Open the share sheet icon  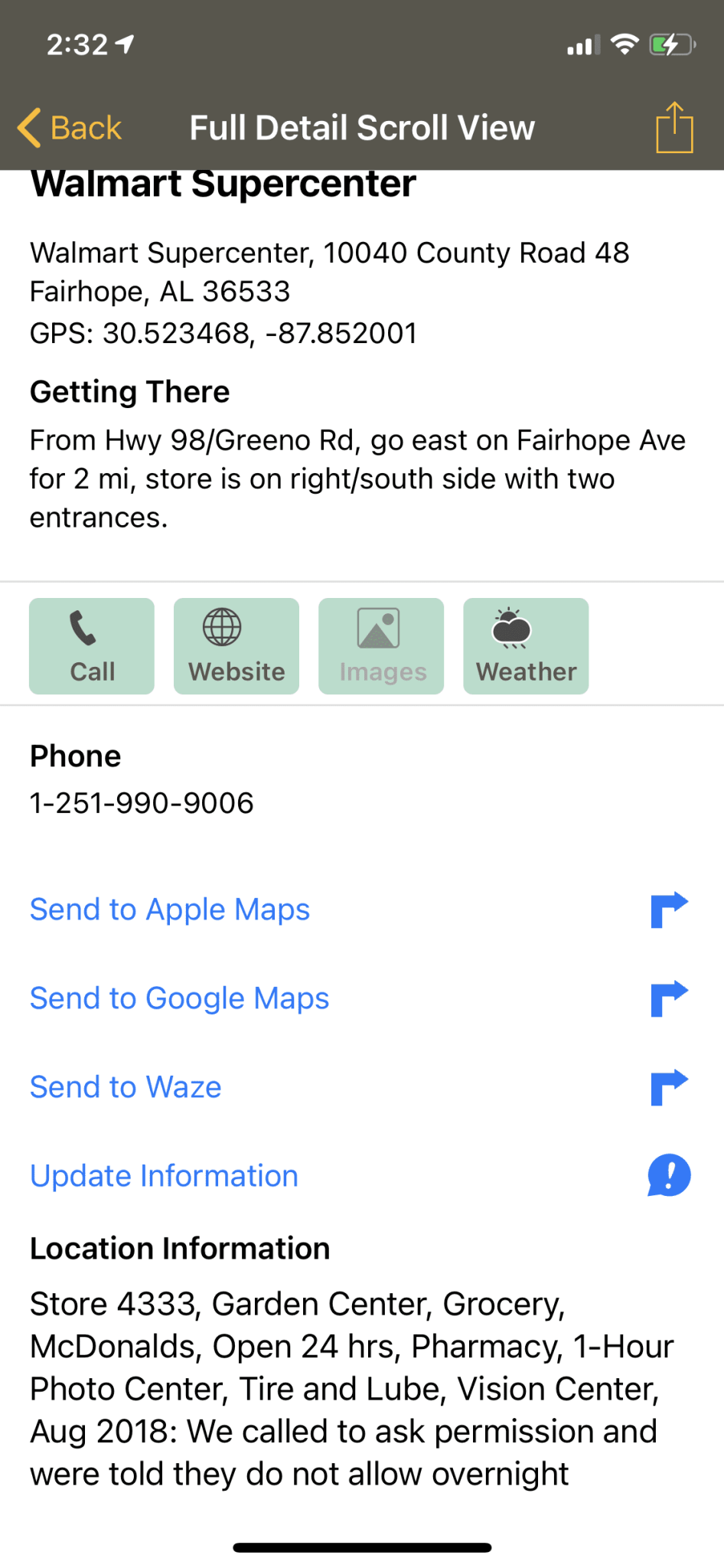coord(673,128)
